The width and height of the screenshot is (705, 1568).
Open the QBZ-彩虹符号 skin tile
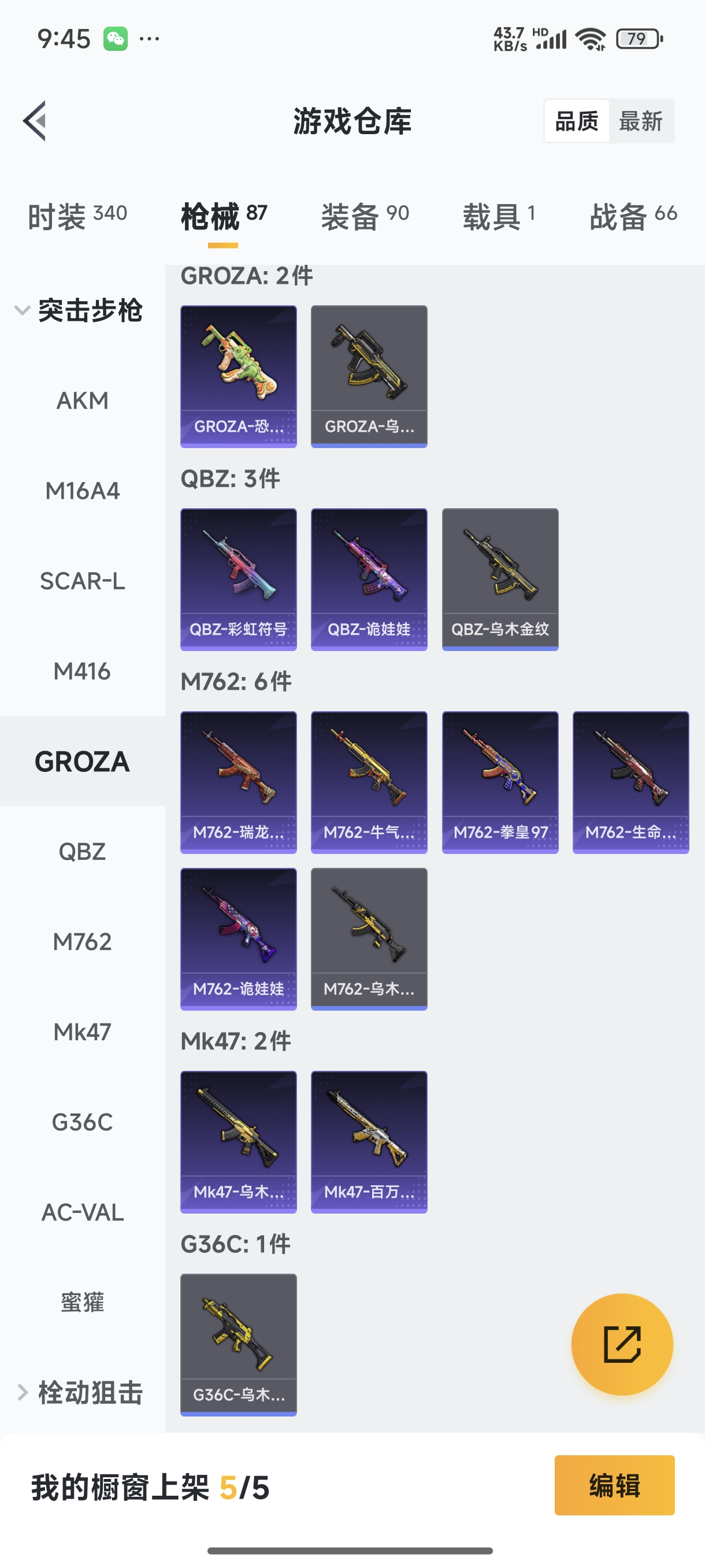click(239, 579)
